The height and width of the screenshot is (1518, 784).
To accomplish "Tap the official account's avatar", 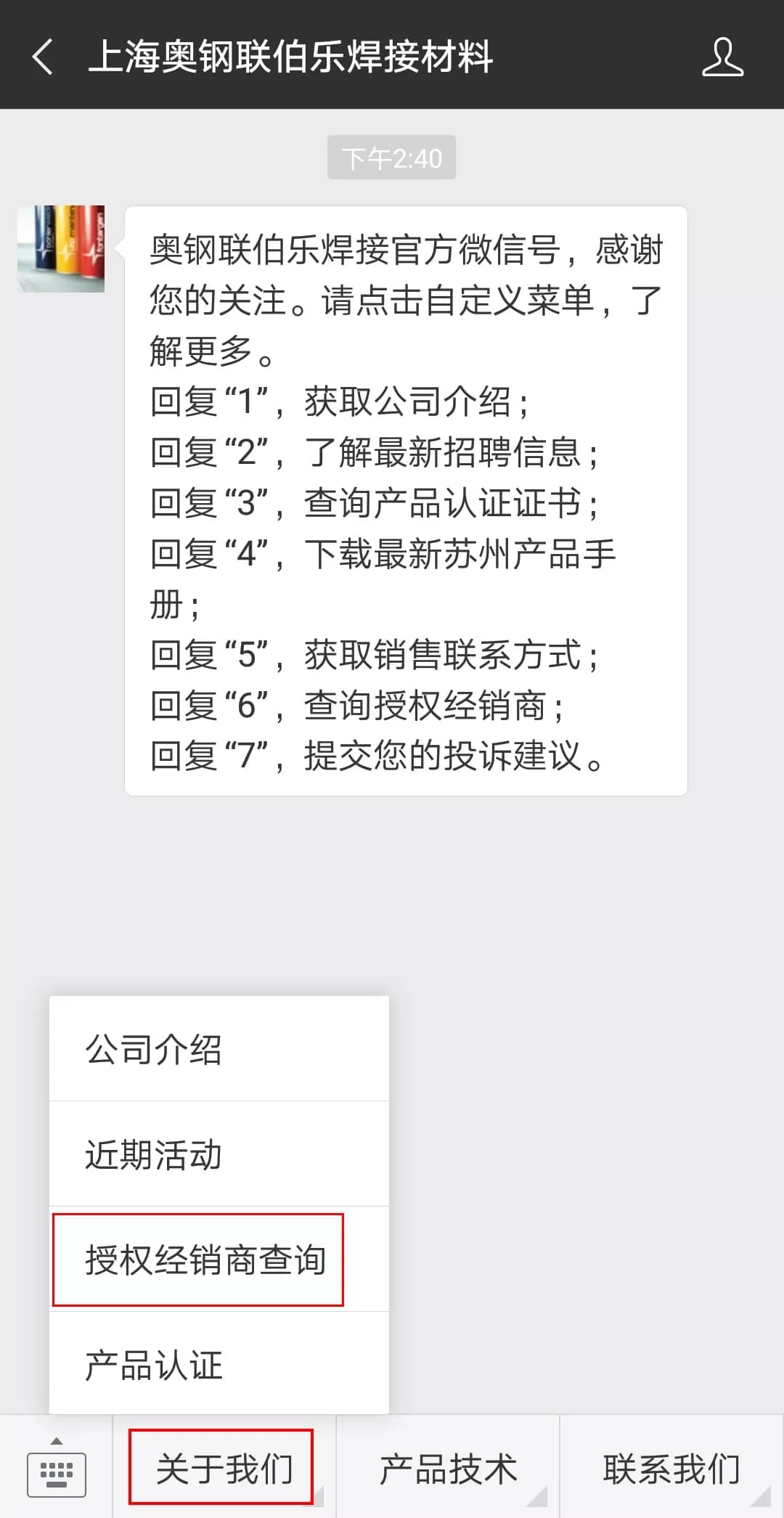I will click(x=61, y=249).
